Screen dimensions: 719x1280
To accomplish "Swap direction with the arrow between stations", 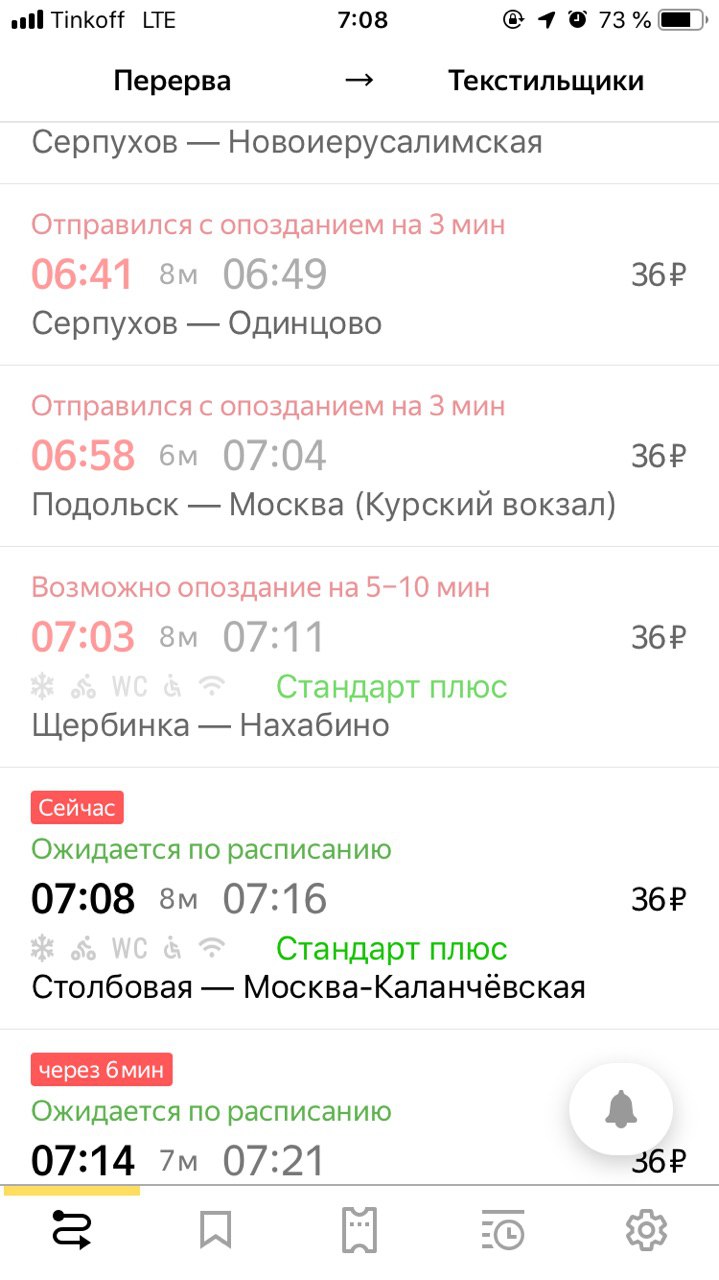I will [359, 80].
